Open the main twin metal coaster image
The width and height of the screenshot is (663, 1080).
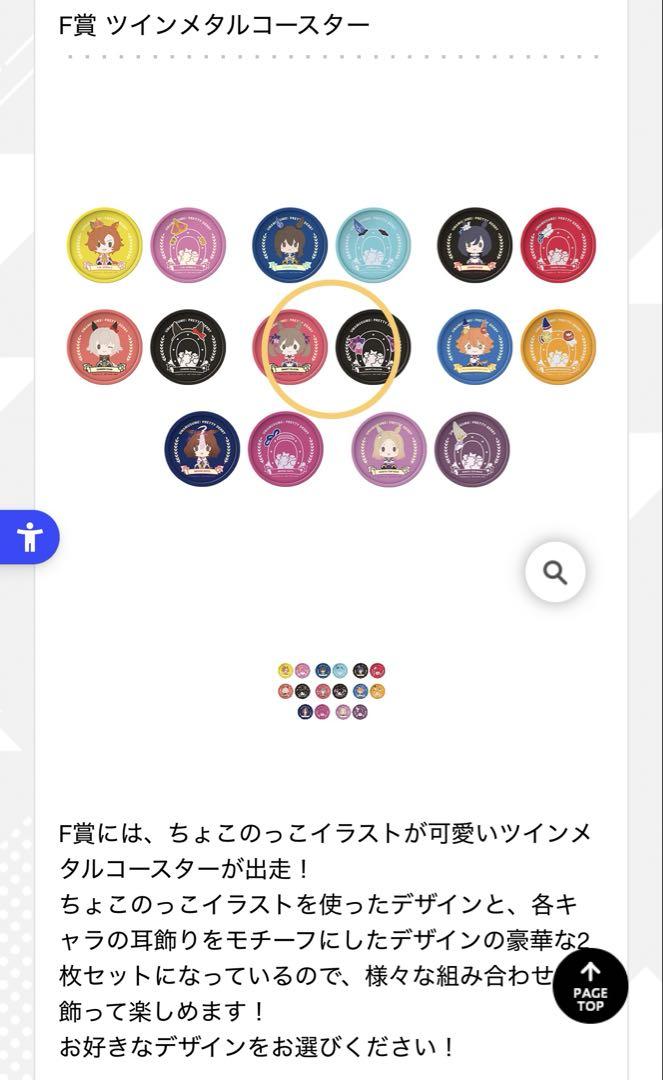(x=331, y=345)
